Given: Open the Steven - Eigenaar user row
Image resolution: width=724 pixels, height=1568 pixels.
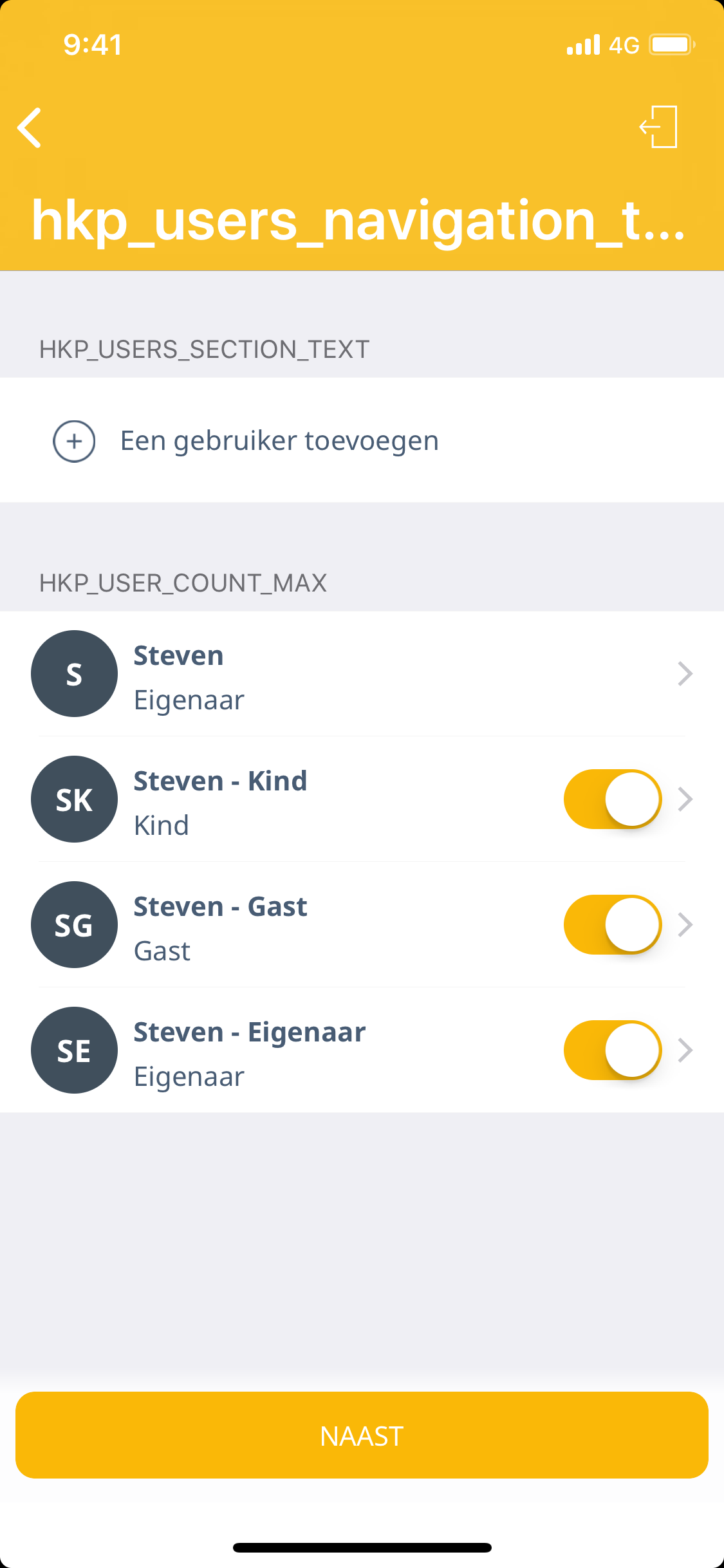Looking at the screenshot, I should (322, 1050).
